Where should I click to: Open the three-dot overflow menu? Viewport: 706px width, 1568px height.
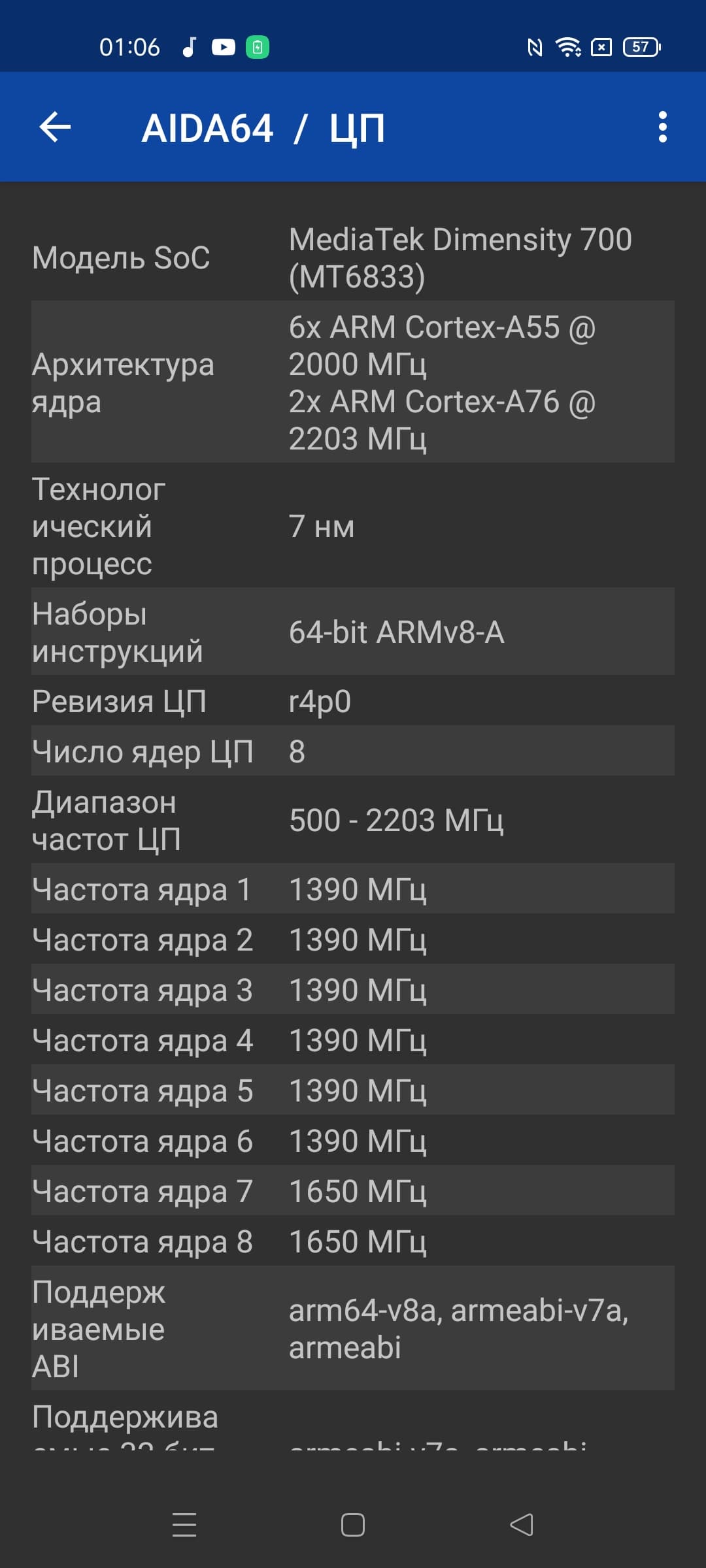662,127
